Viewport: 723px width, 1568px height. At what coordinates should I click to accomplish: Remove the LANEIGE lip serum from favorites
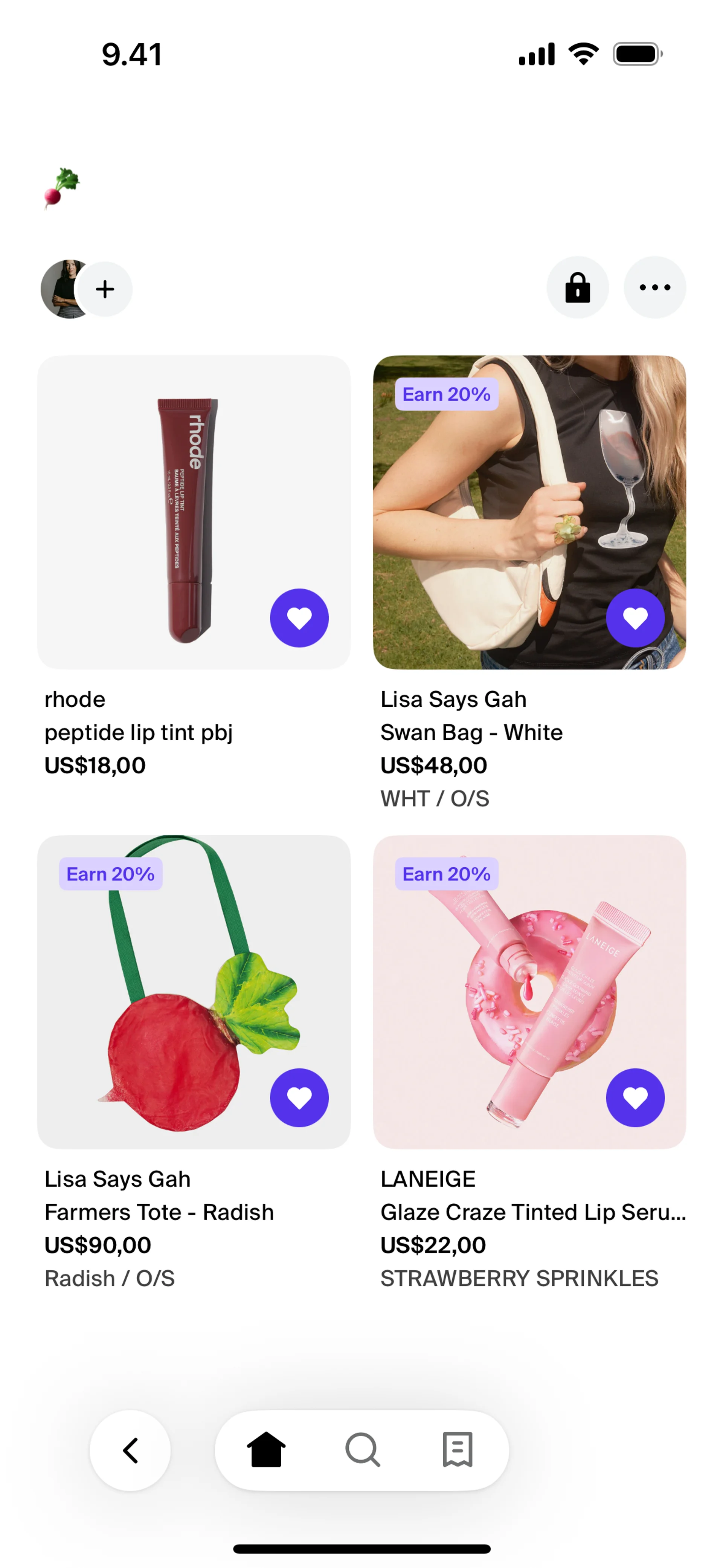[635, 1097]
